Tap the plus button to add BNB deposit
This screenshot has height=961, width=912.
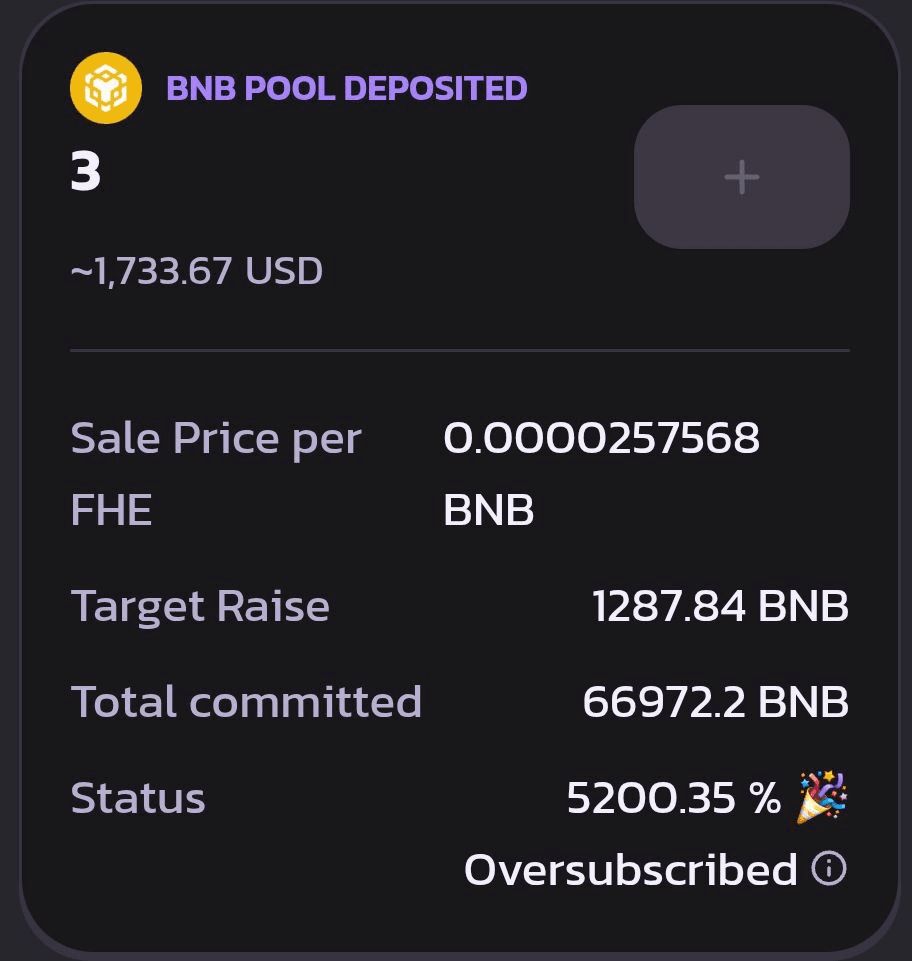pyautogui.click(x=741, y=178)
